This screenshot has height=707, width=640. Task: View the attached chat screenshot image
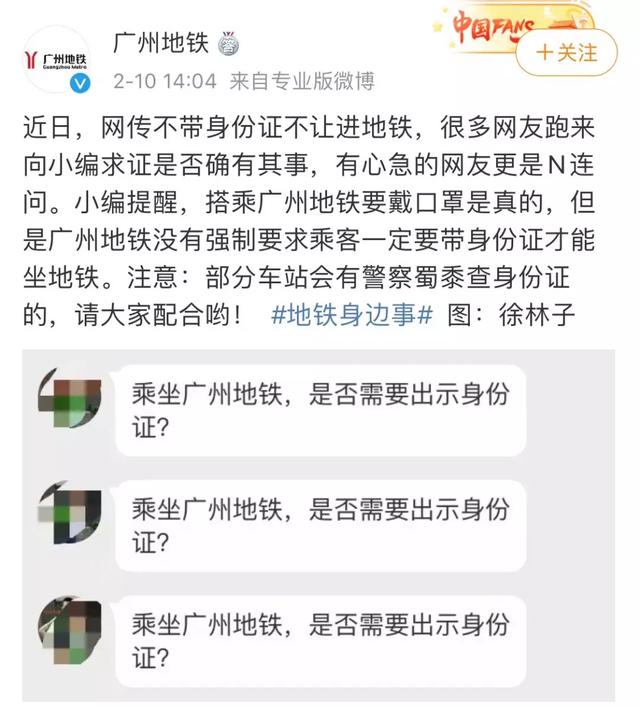[x=320, y=520]
